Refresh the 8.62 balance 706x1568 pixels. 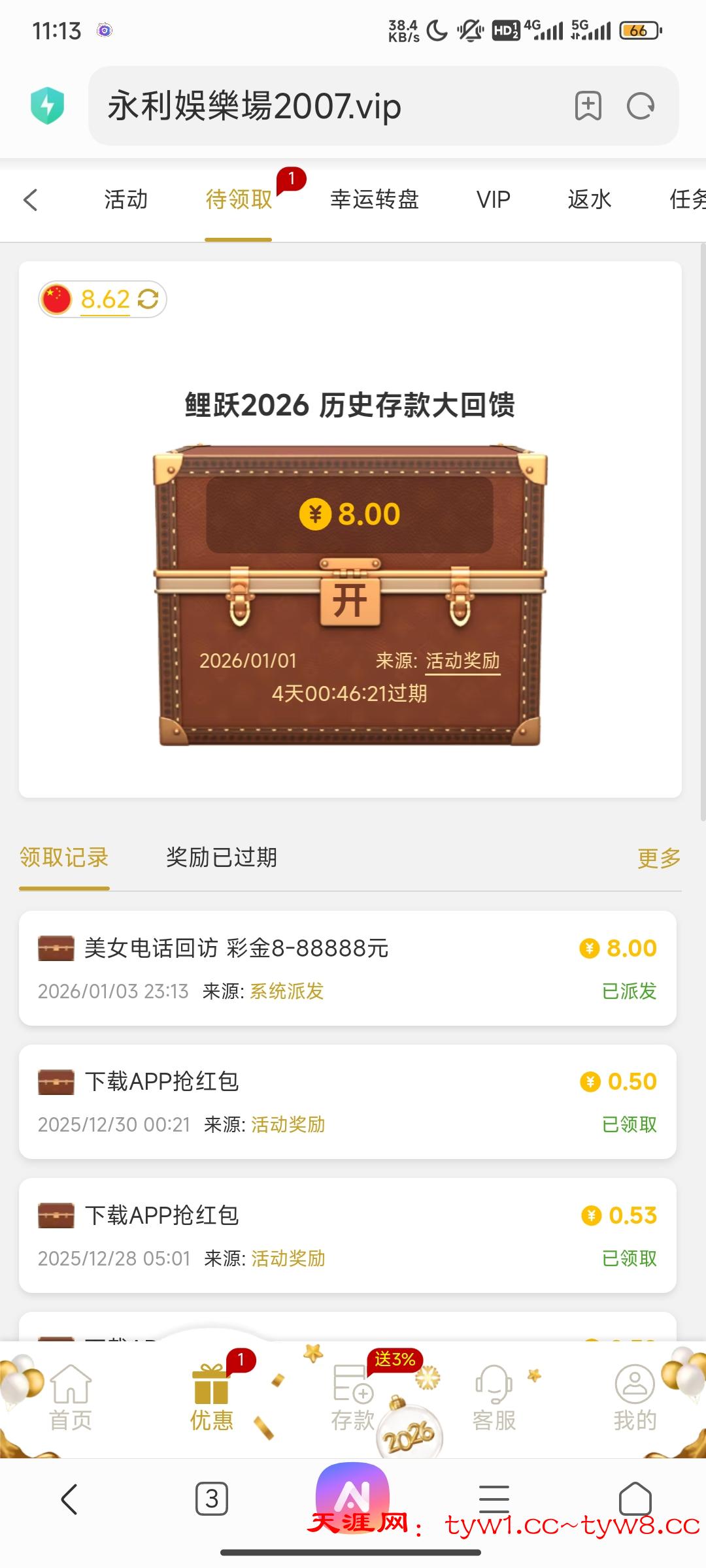(148, 299)
